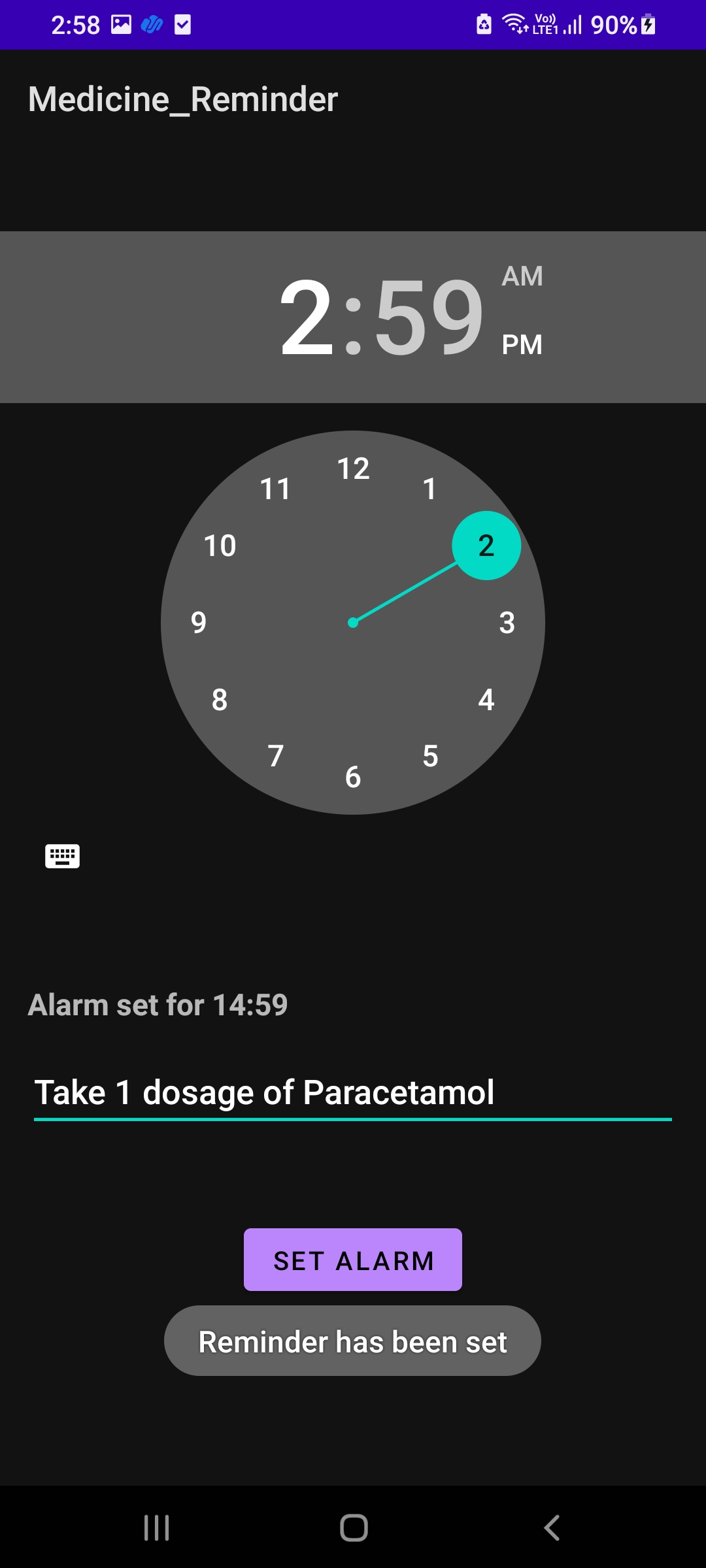
Task: Tap the minutes value 59 in header
Action: pyautogui.click(x=429, y=318)
